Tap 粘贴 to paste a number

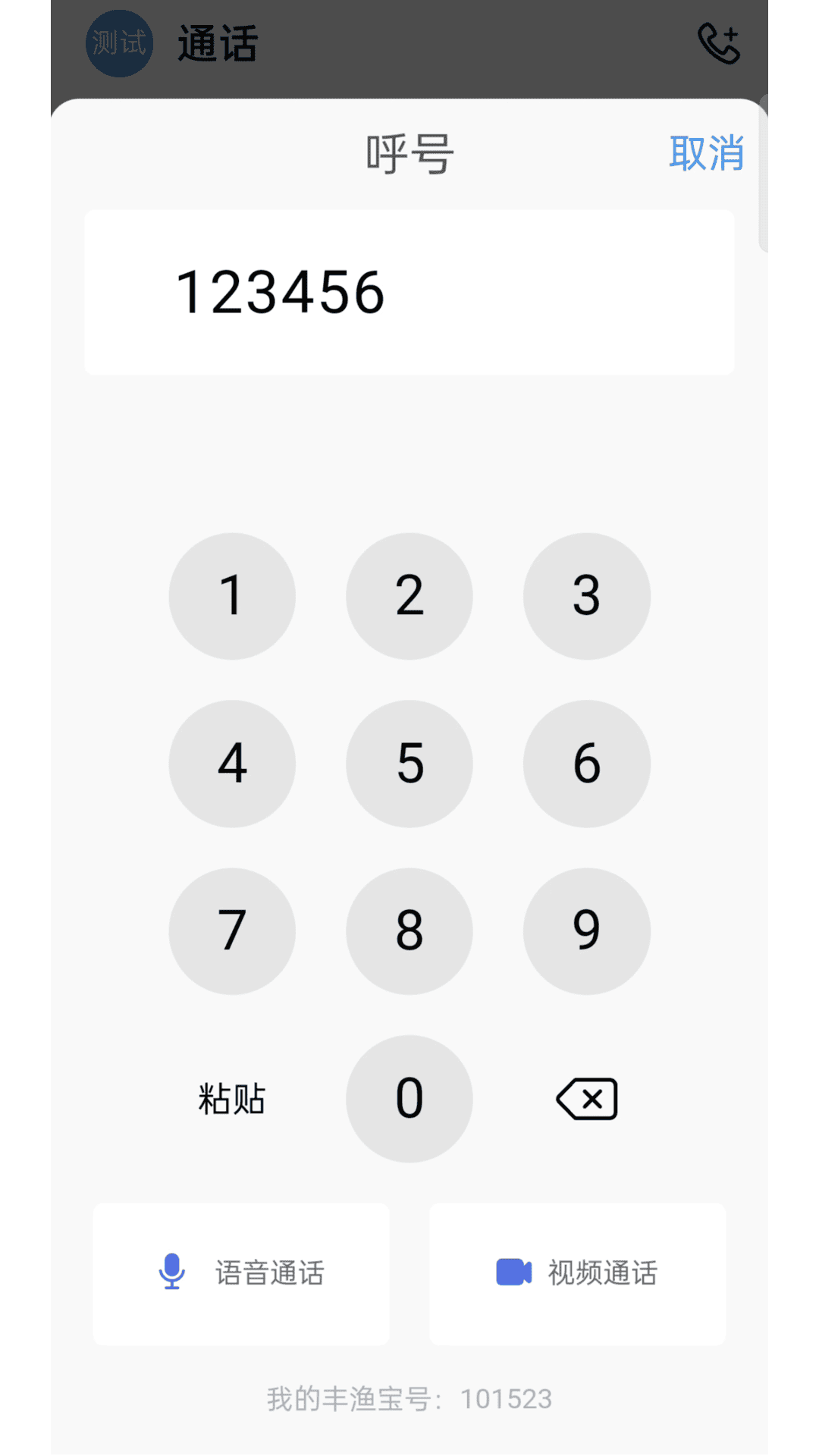231,1099
